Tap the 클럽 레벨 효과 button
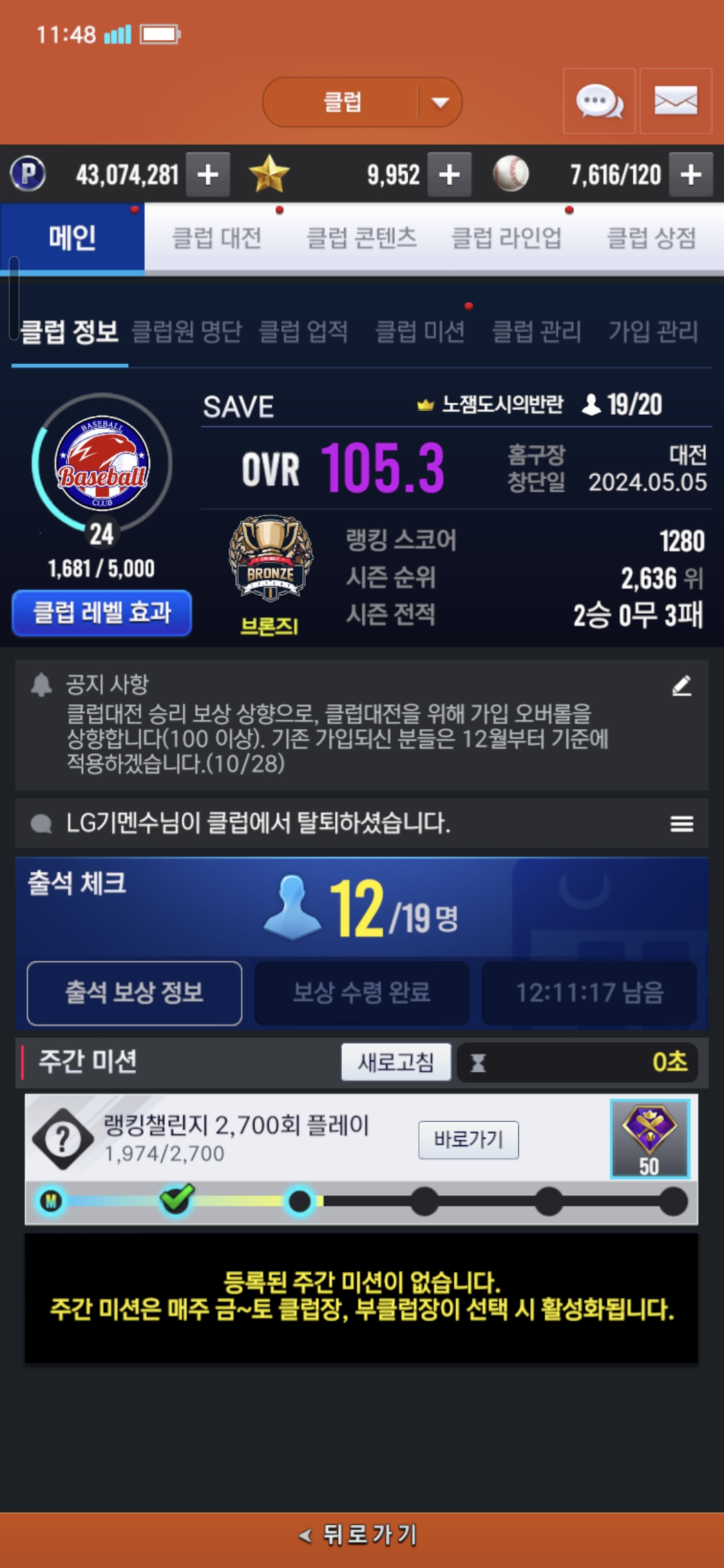Viewport: 724px width, 1568px height. [102, 612]
